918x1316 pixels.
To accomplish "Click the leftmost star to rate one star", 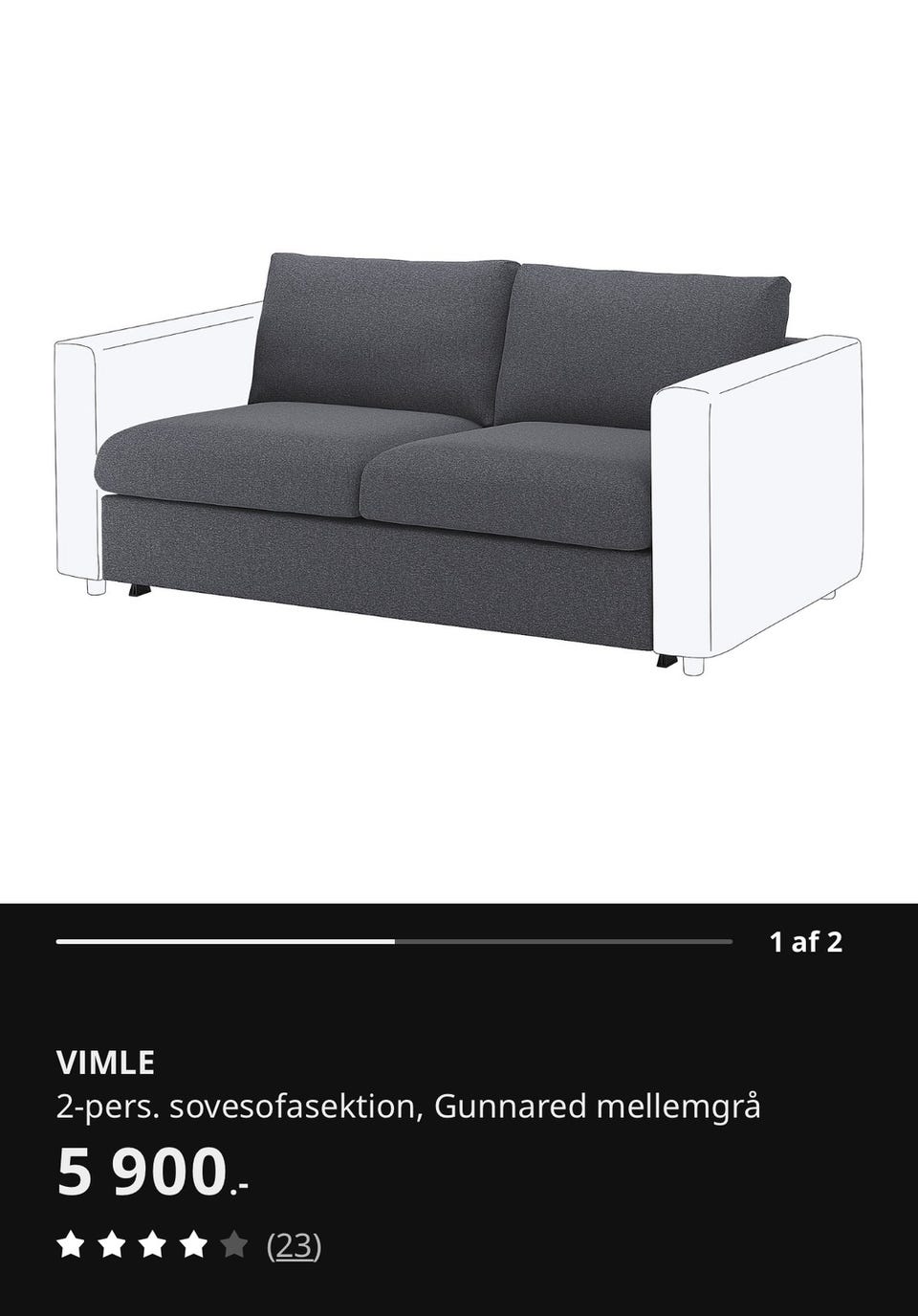I will 72,1246.
